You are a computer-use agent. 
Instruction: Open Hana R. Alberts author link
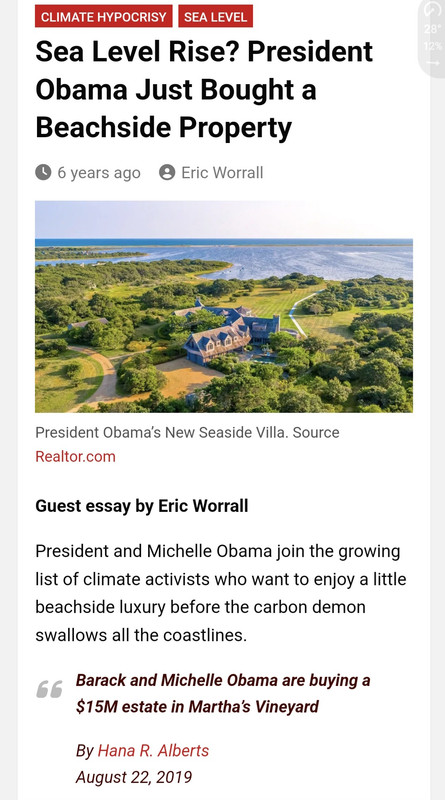[x=153, y=751]
